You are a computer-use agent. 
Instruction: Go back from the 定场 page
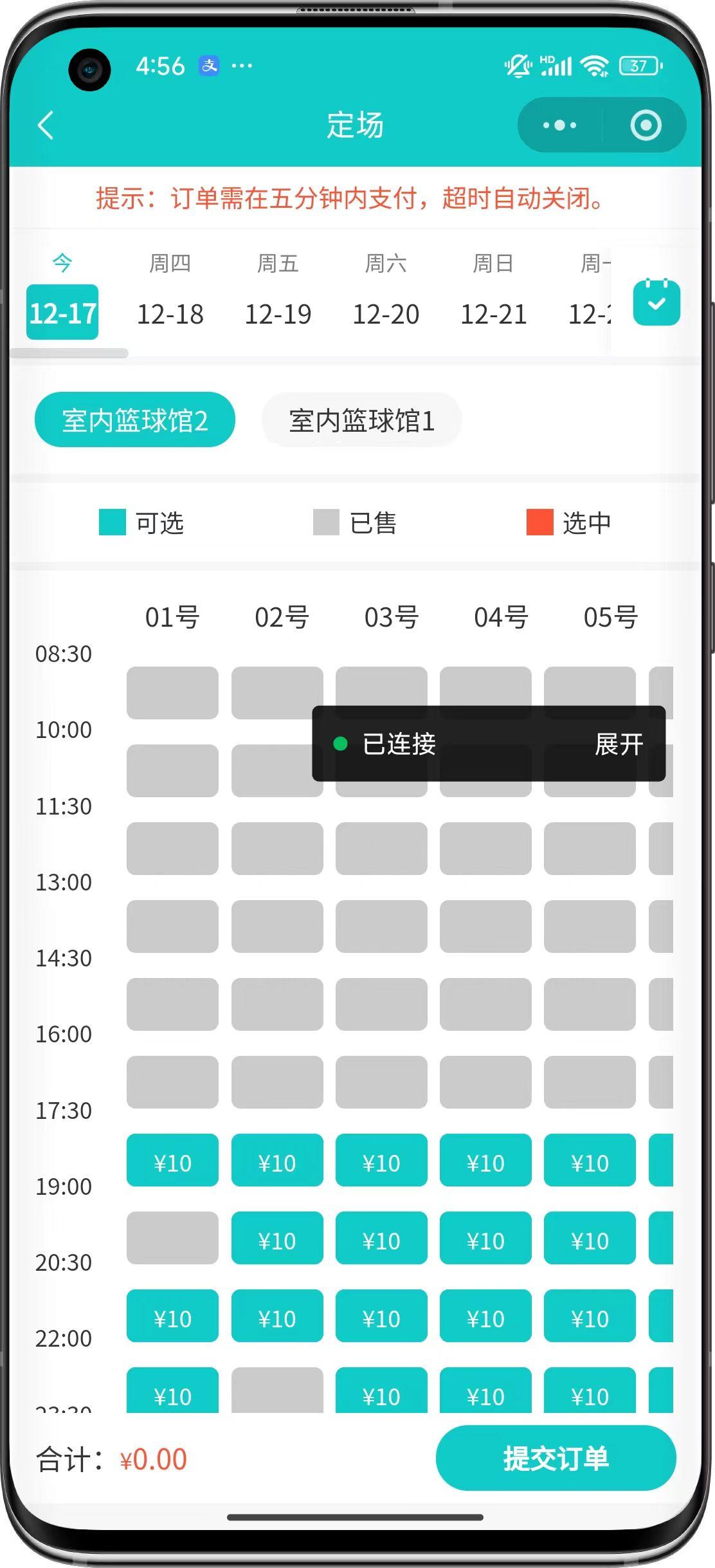coord(46,125)
